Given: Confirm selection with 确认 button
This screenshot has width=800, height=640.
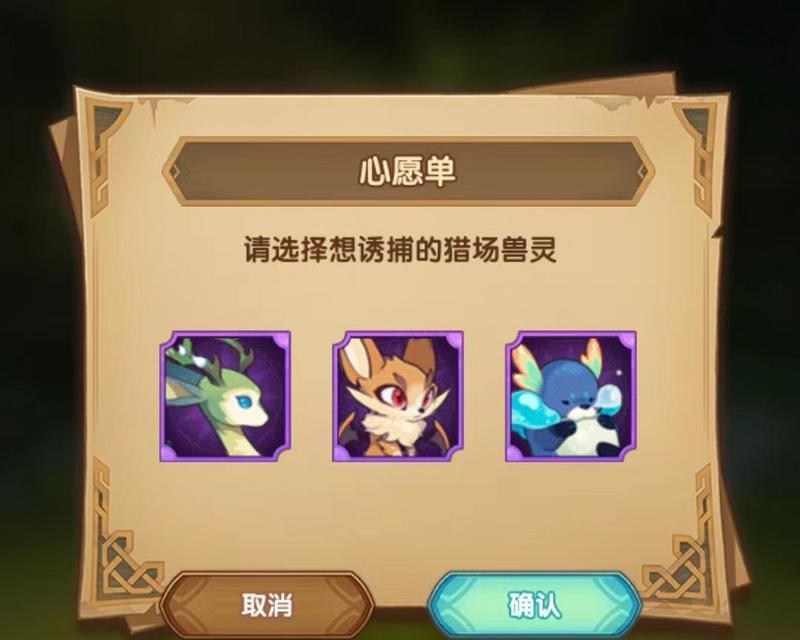Looking at the screenshot, I should point(534,605).
